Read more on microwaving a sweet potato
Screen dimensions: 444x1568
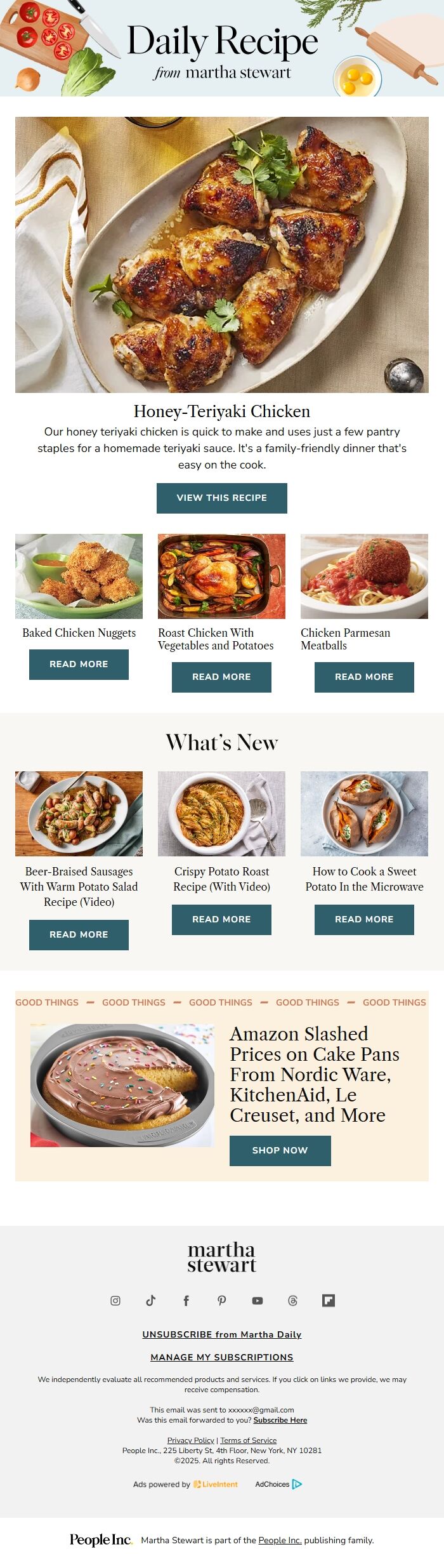[x=364, y=919]
